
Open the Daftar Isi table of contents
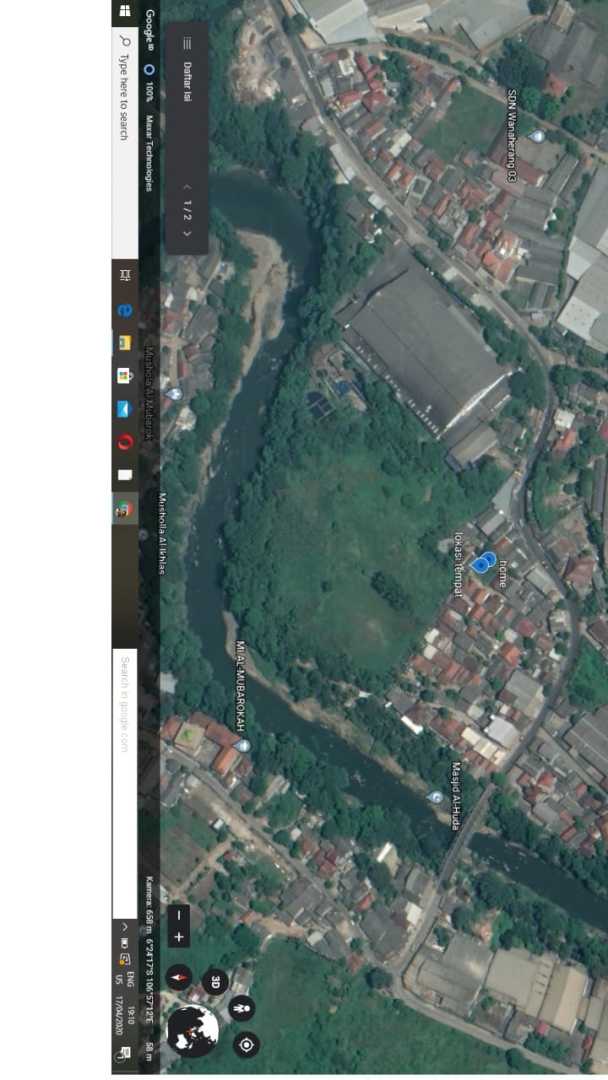(186, 72)
